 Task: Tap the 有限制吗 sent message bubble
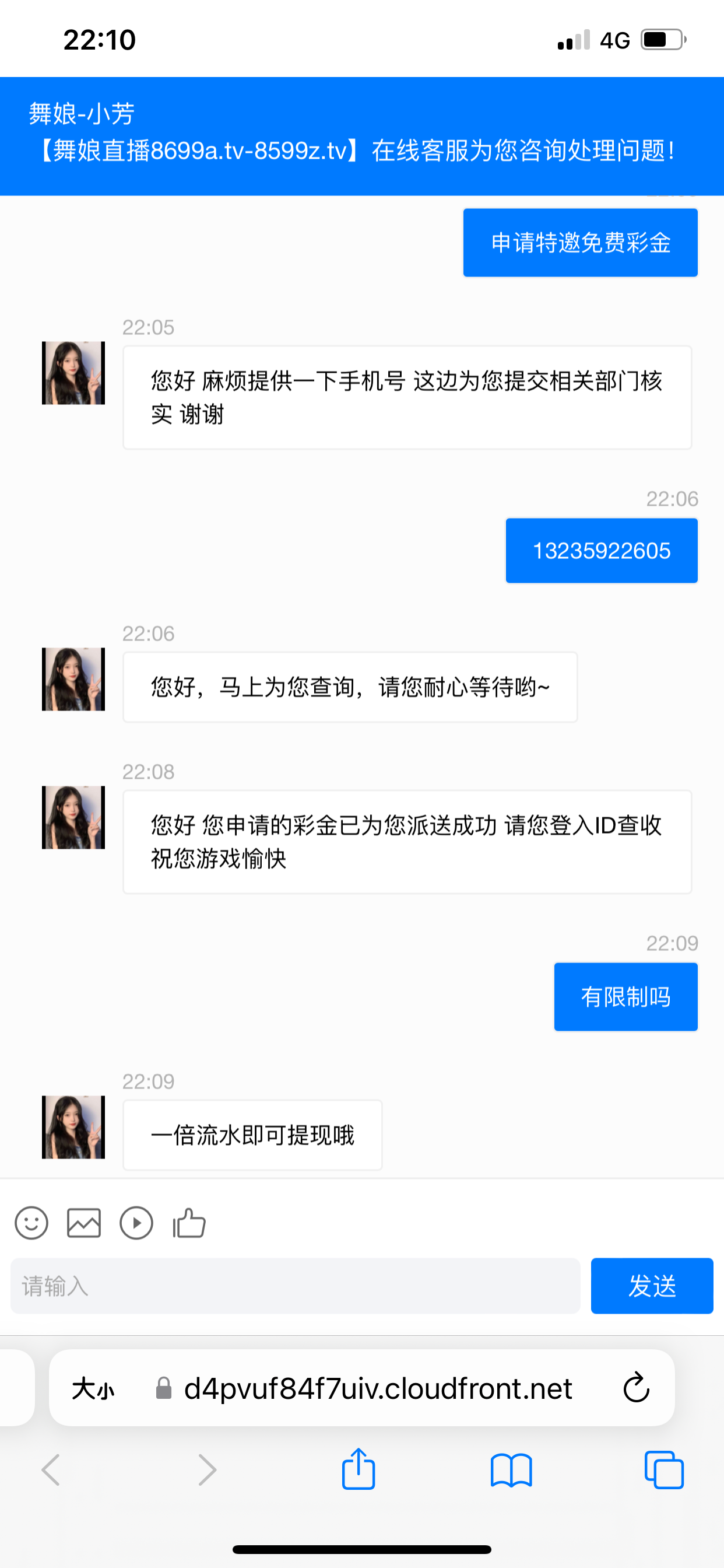click(x=625, y=996)
